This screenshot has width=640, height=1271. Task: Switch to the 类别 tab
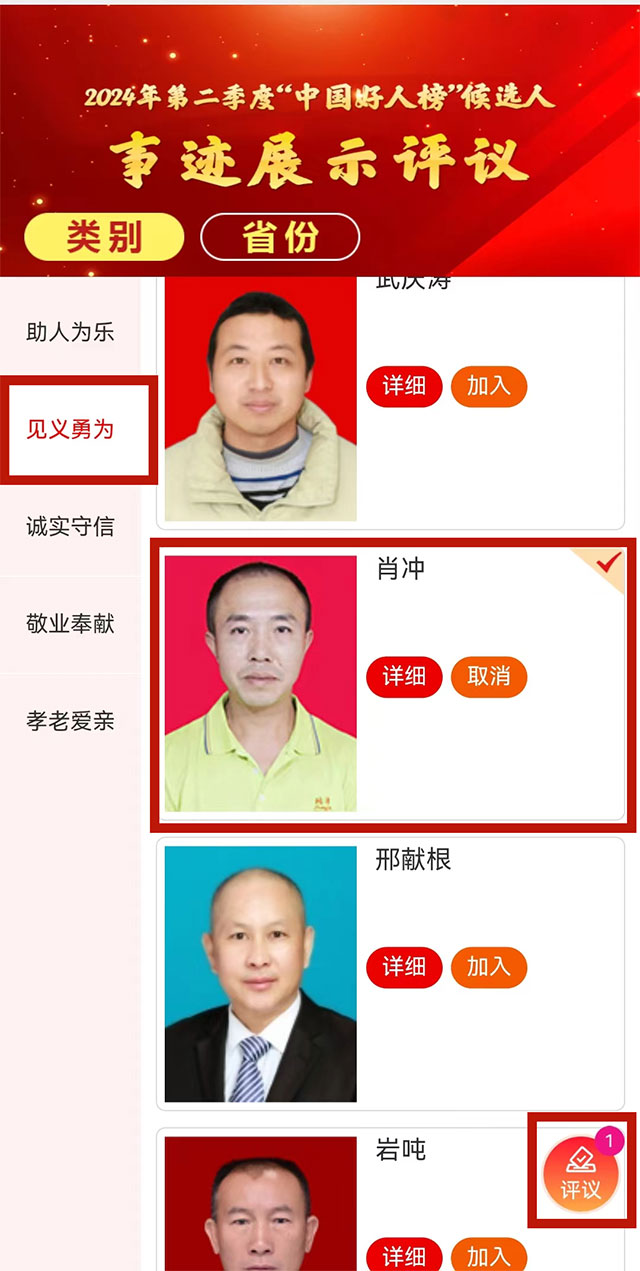tap(104, 238)
